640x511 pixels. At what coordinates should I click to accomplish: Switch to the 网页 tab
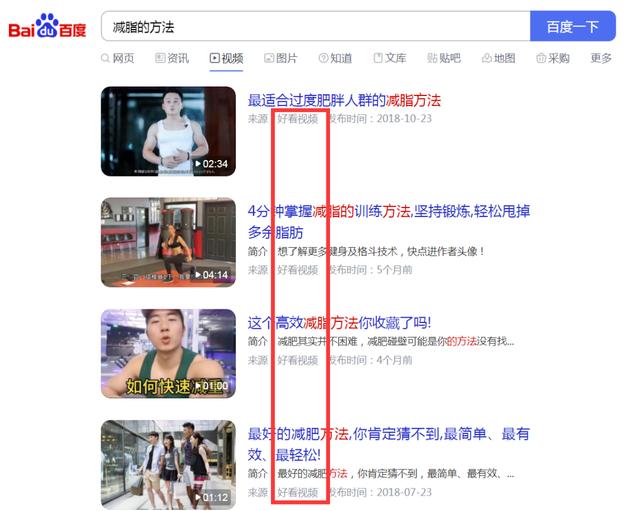(118, 58)
